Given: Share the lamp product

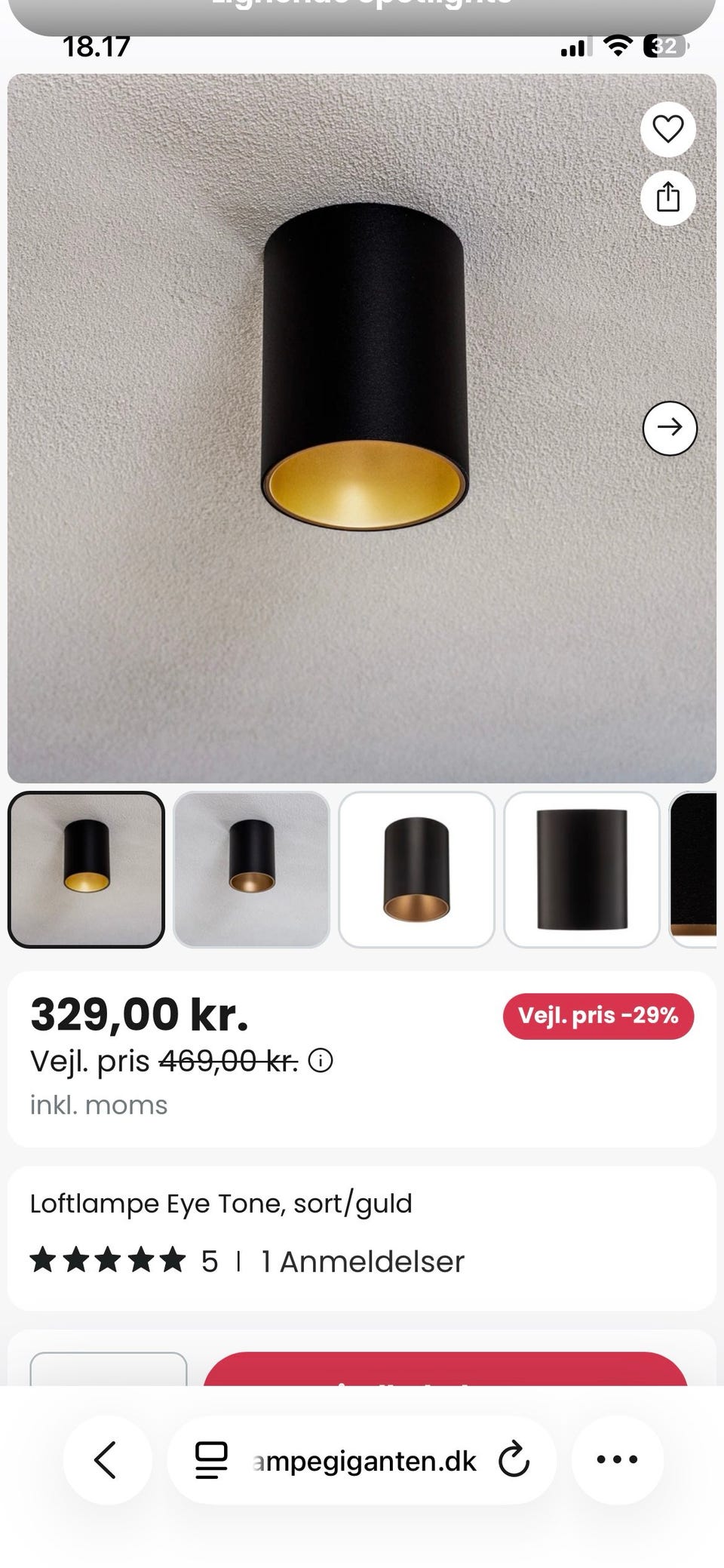Looking at the screenshot, I should (x=668, y=198).
